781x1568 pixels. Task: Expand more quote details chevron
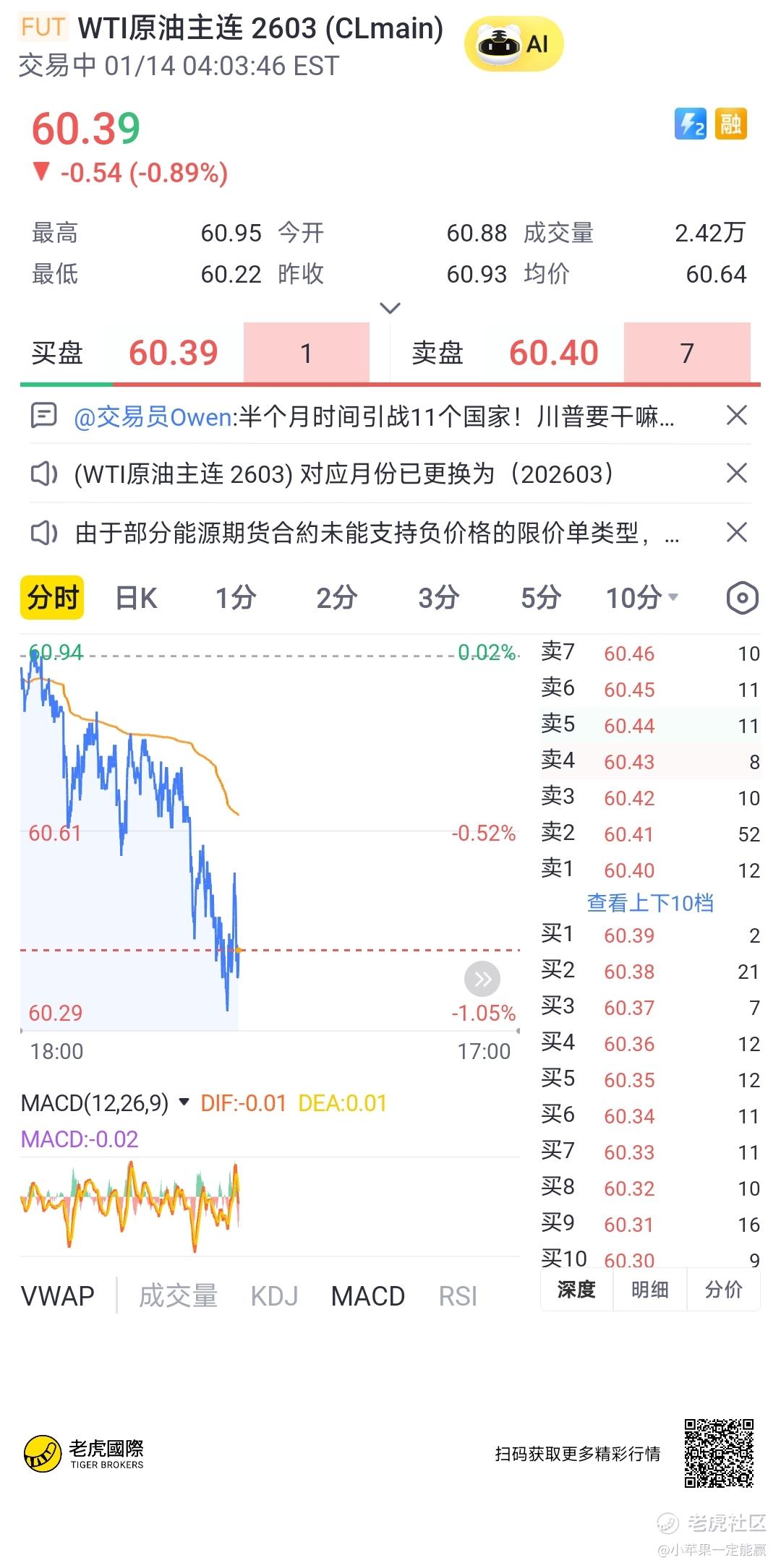(x=390, y=309)
